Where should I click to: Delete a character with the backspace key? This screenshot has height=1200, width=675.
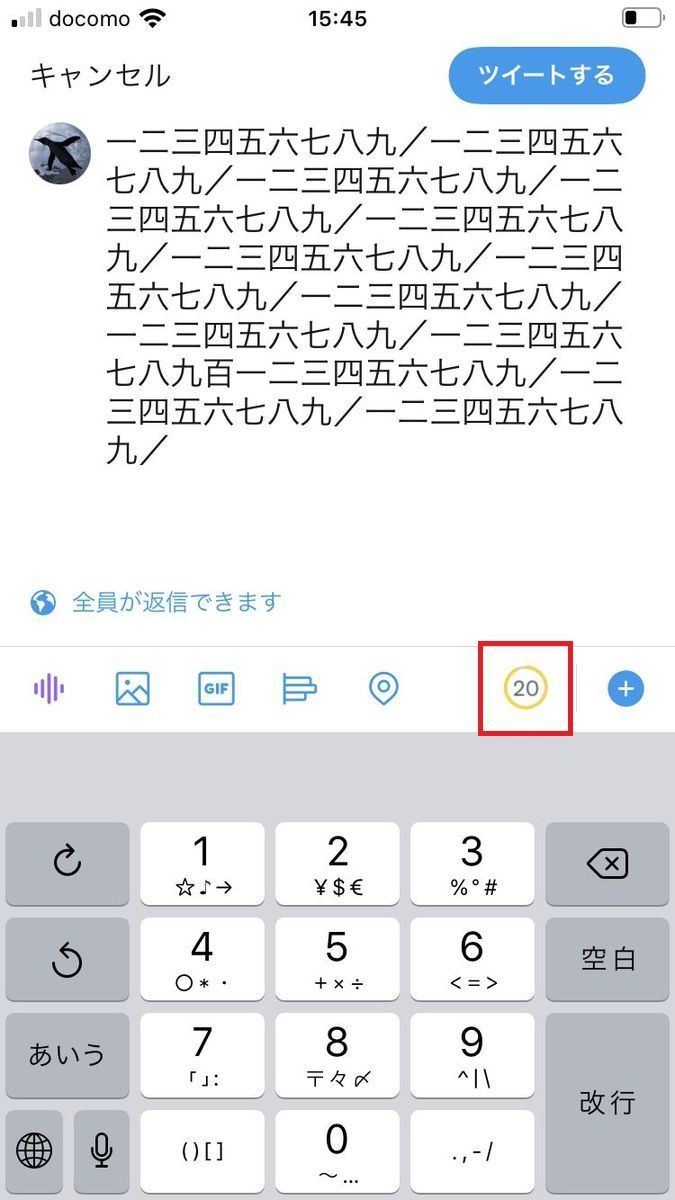tap(607, 863)
